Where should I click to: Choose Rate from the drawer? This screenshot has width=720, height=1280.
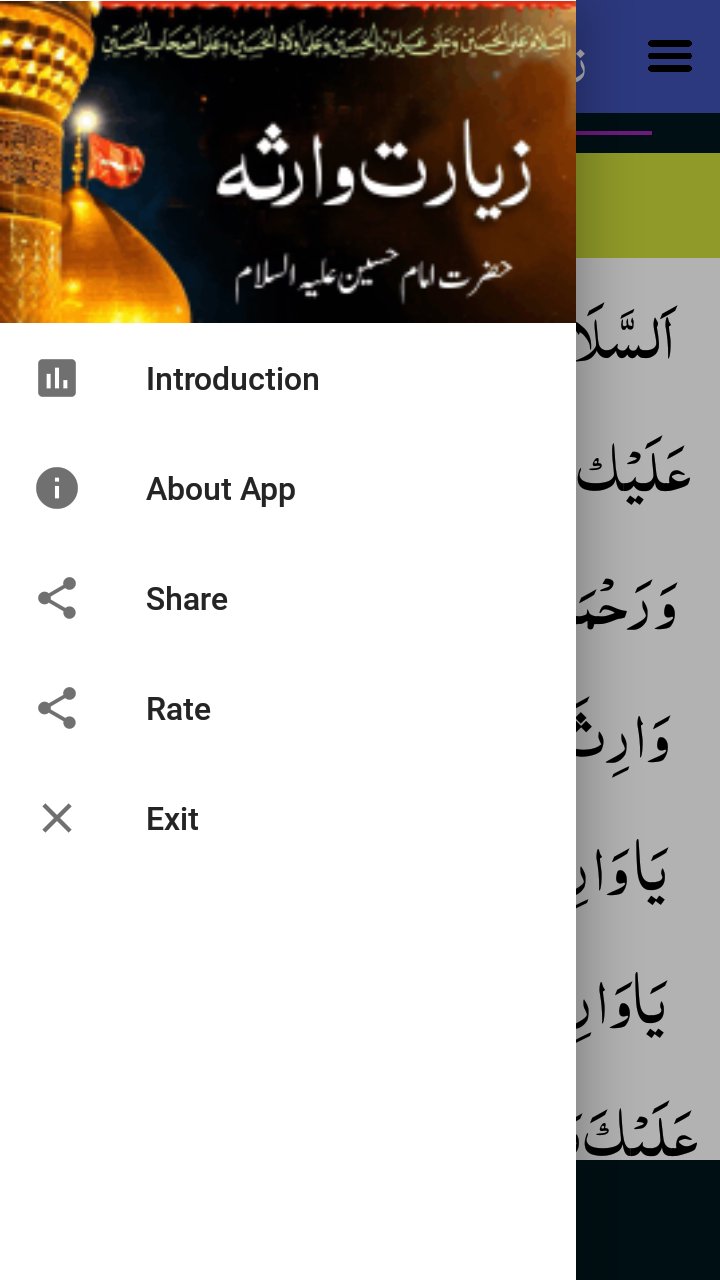coord(178,709)
